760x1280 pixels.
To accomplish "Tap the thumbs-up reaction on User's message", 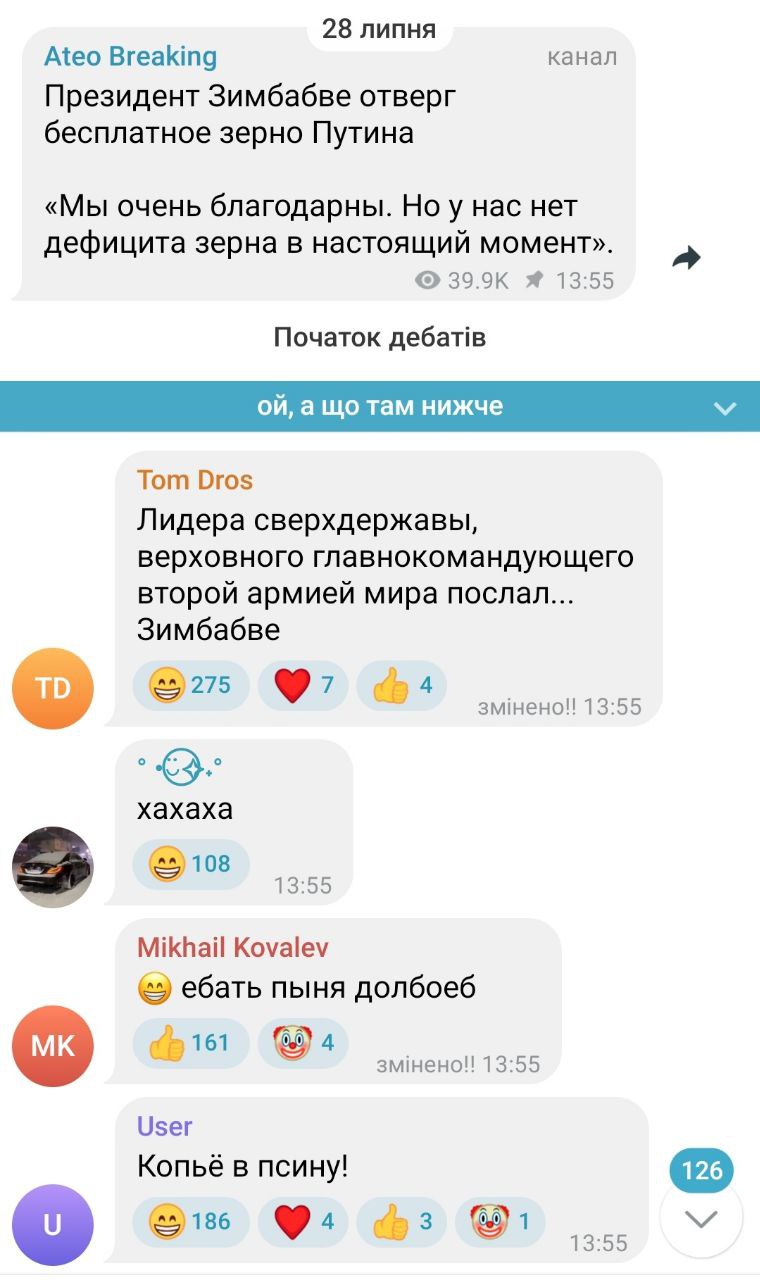I will click(401, 1221).
